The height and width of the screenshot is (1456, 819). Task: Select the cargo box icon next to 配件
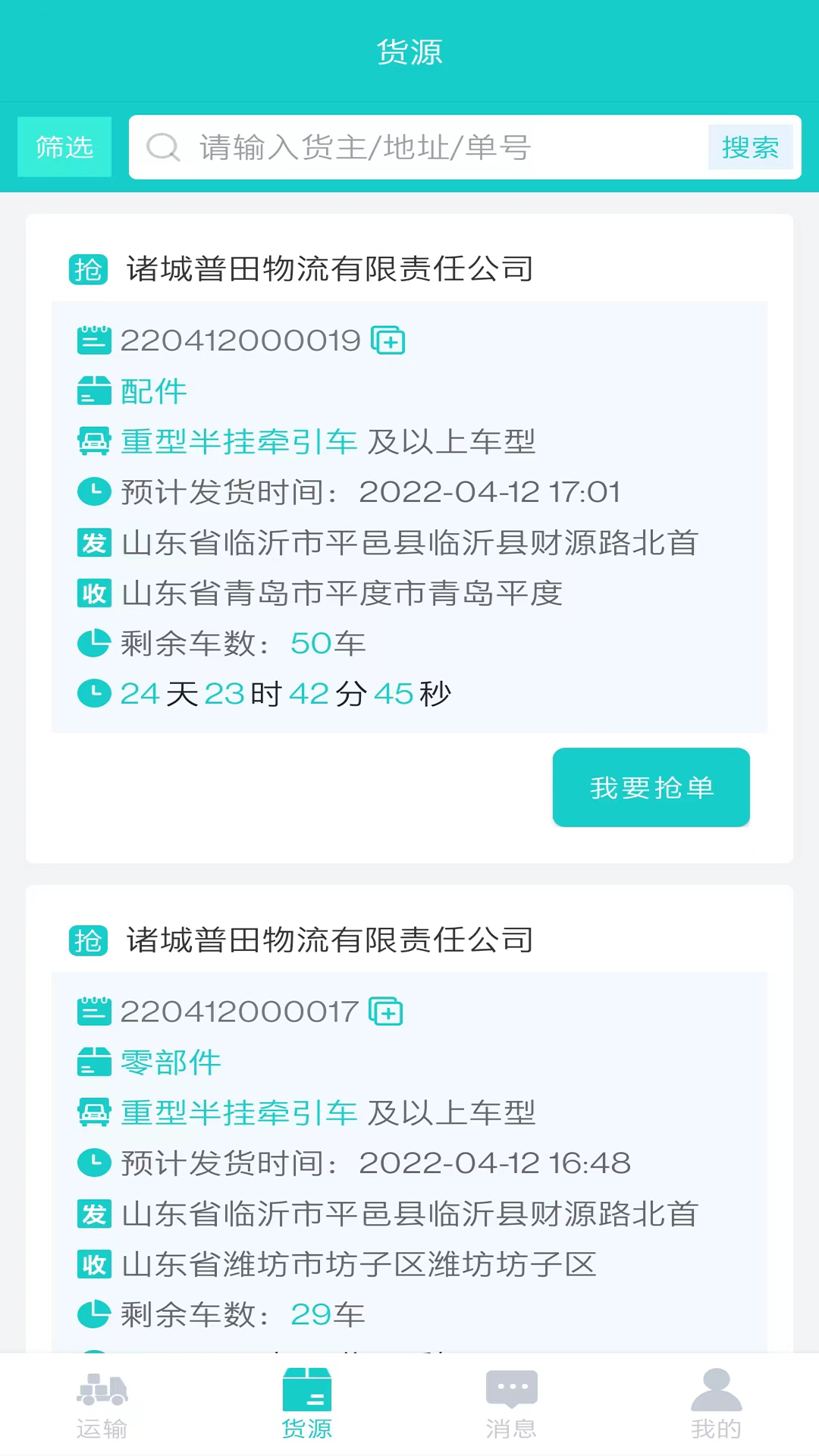(x=93, y=391)
